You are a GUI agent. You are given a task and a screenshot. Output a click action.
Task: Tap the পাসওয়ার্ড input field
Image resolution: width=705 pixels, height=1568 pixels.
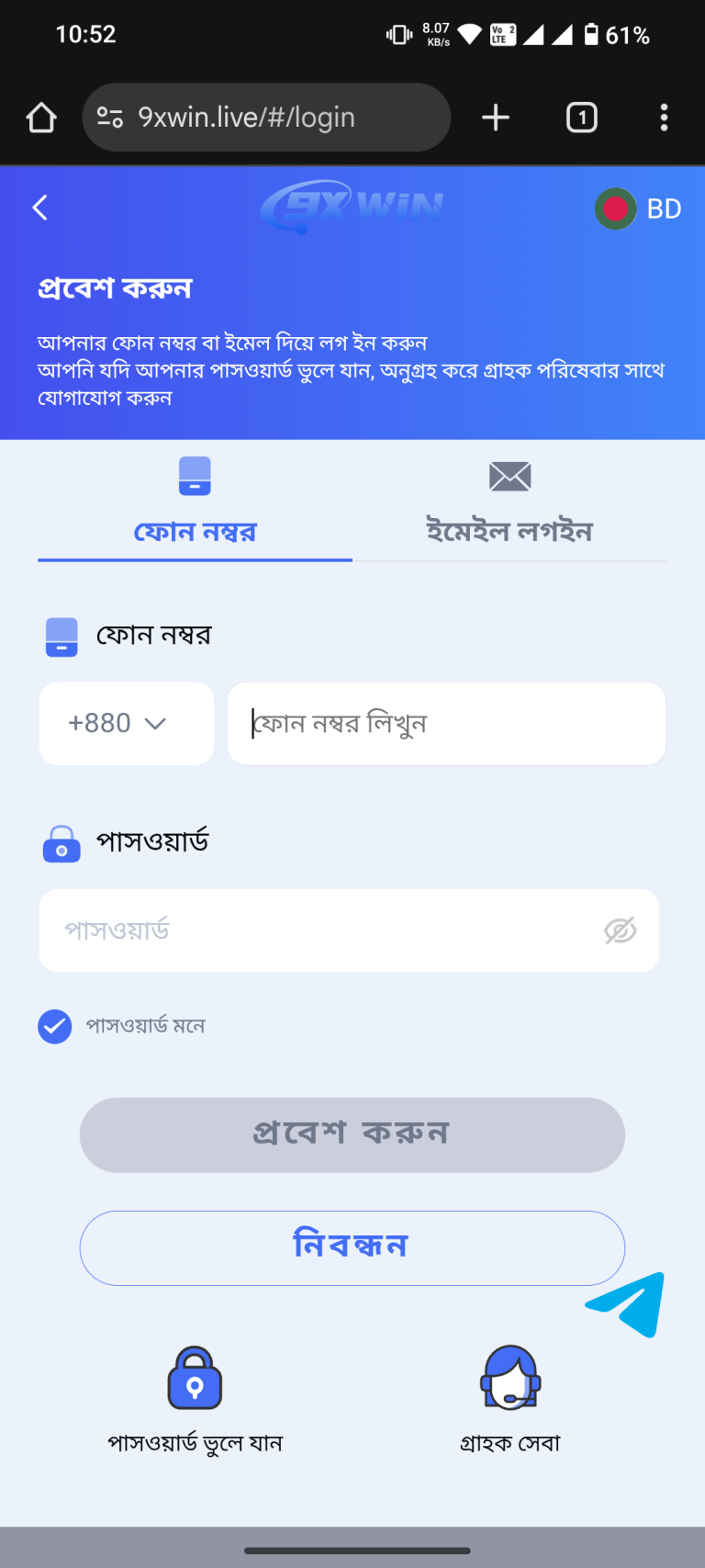point(321,931)
